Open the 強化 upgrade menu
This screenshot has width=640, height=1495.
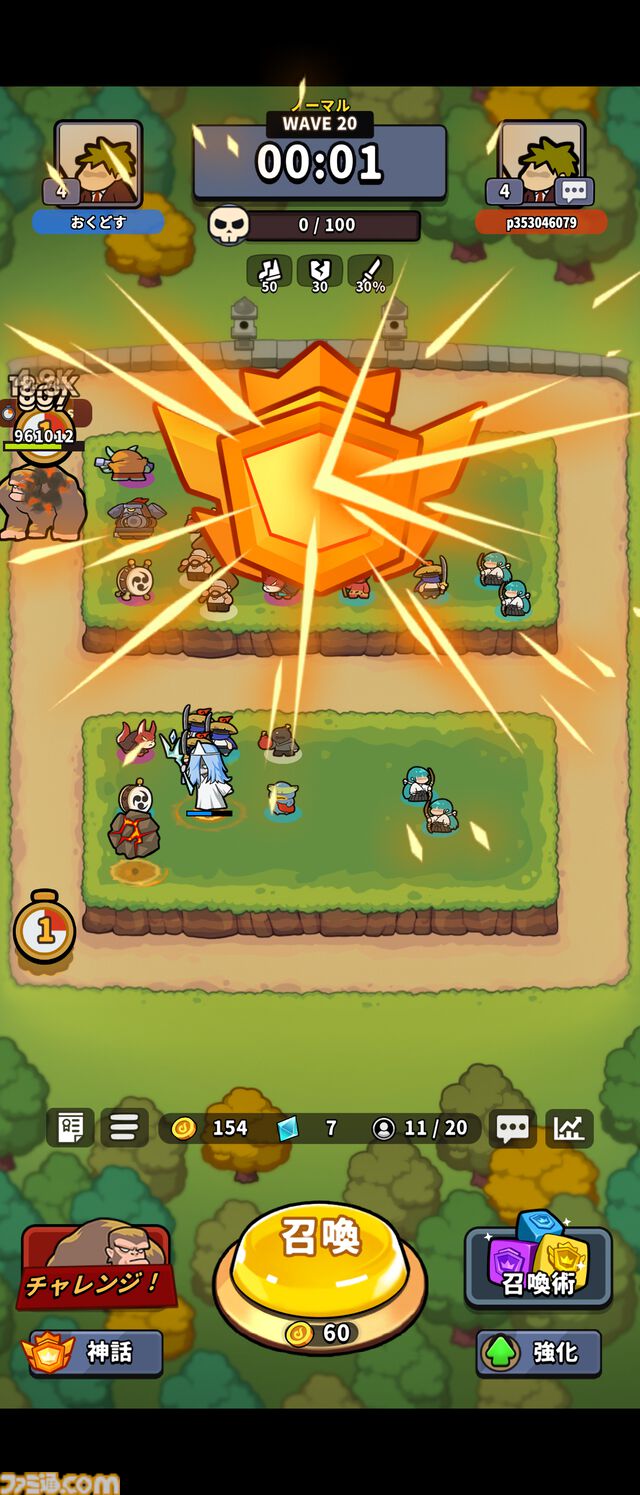point(539,1352)
